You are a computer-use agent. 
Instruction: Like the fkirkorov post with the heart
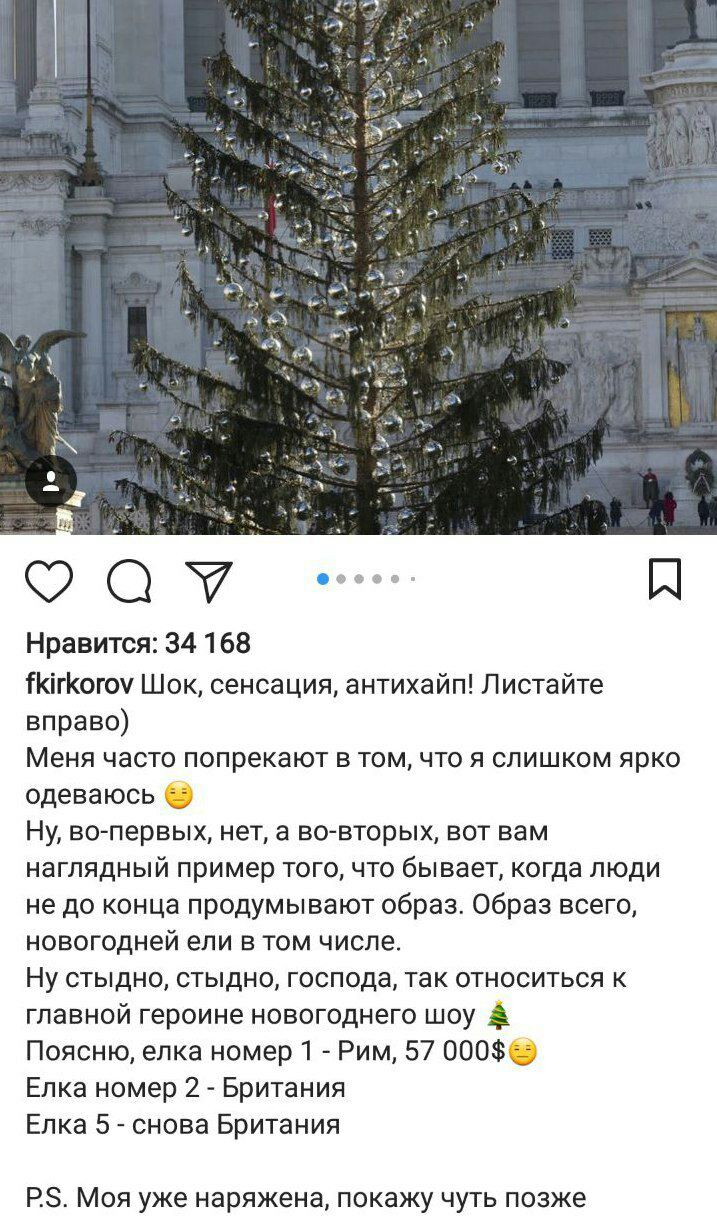[x=49, y=581]
